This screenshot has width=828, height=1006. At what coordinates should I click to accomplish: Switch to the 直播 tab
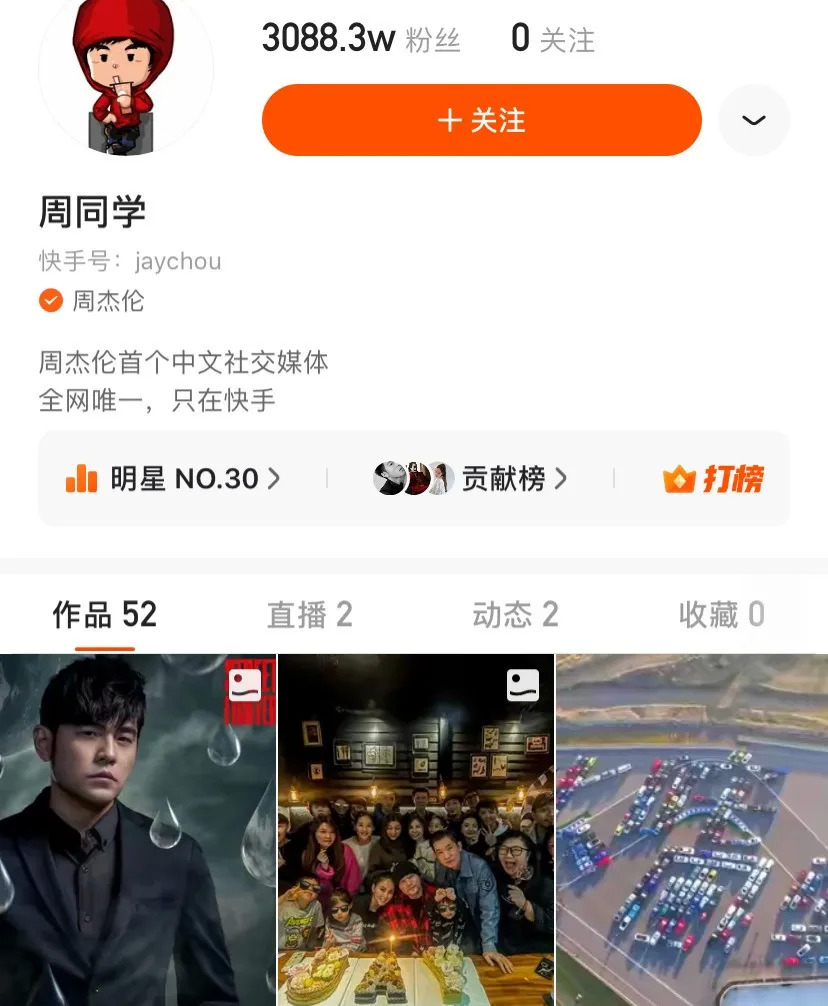coord(309,615)
